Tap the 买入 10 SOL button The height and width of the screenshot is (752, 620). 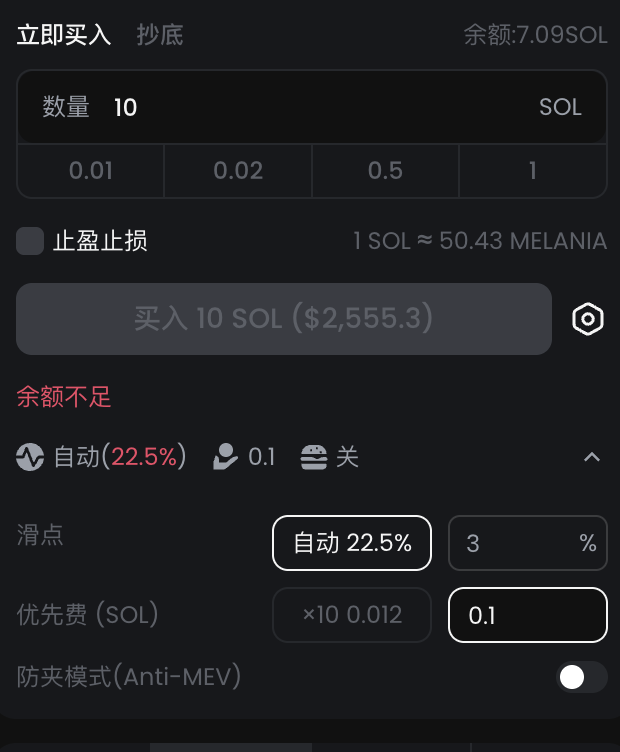point(284,319)
